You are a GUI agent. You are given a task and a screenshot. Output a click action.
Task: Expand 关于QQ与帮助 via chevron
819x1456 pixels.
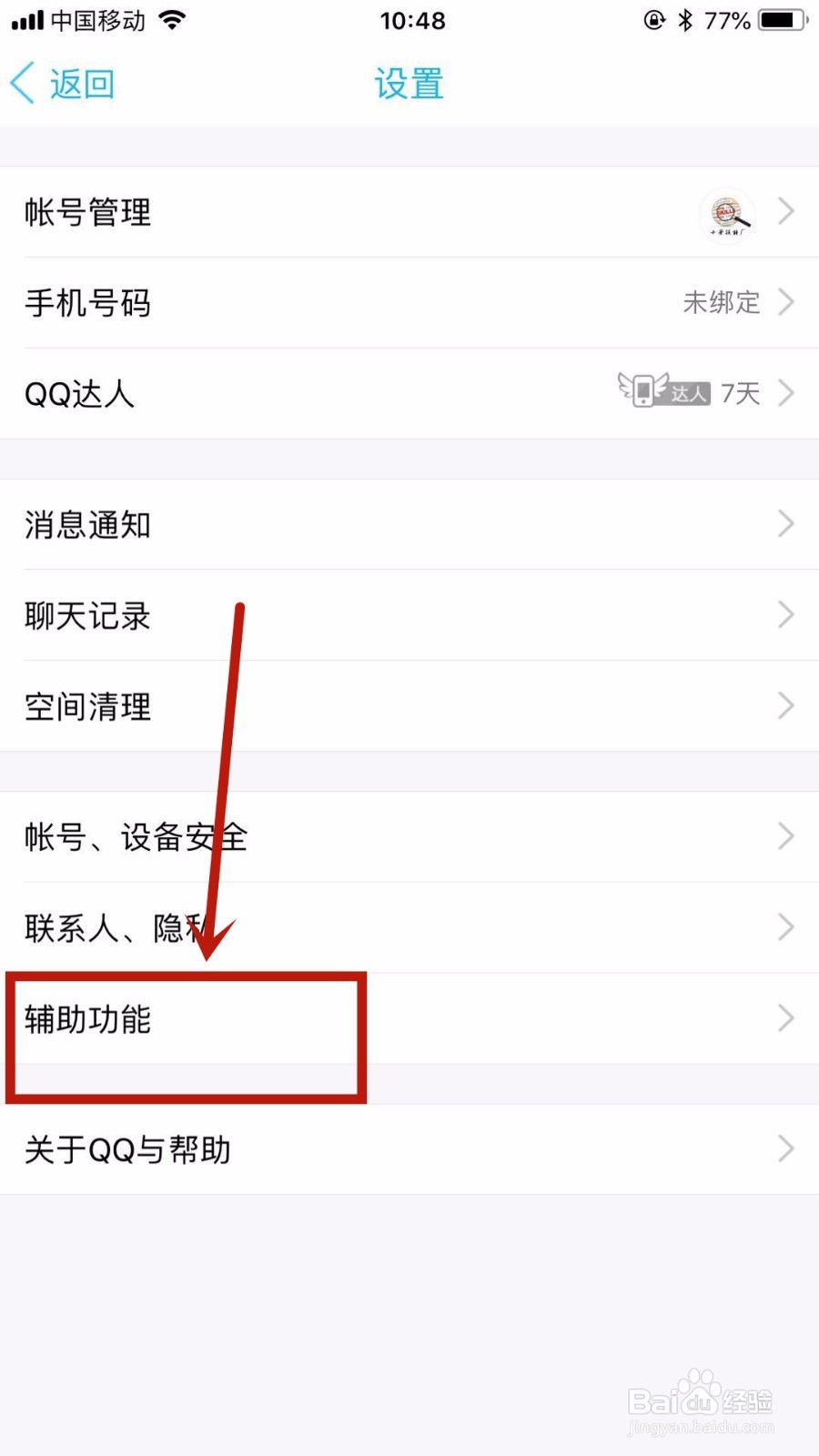click(784, 1149)
